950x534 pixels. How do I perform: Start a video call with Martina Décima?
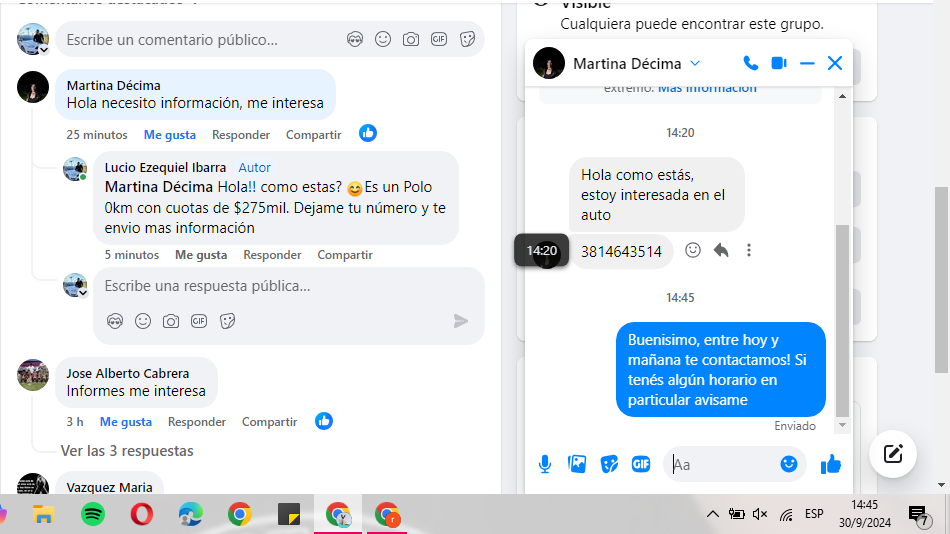[x=779, y=63]
